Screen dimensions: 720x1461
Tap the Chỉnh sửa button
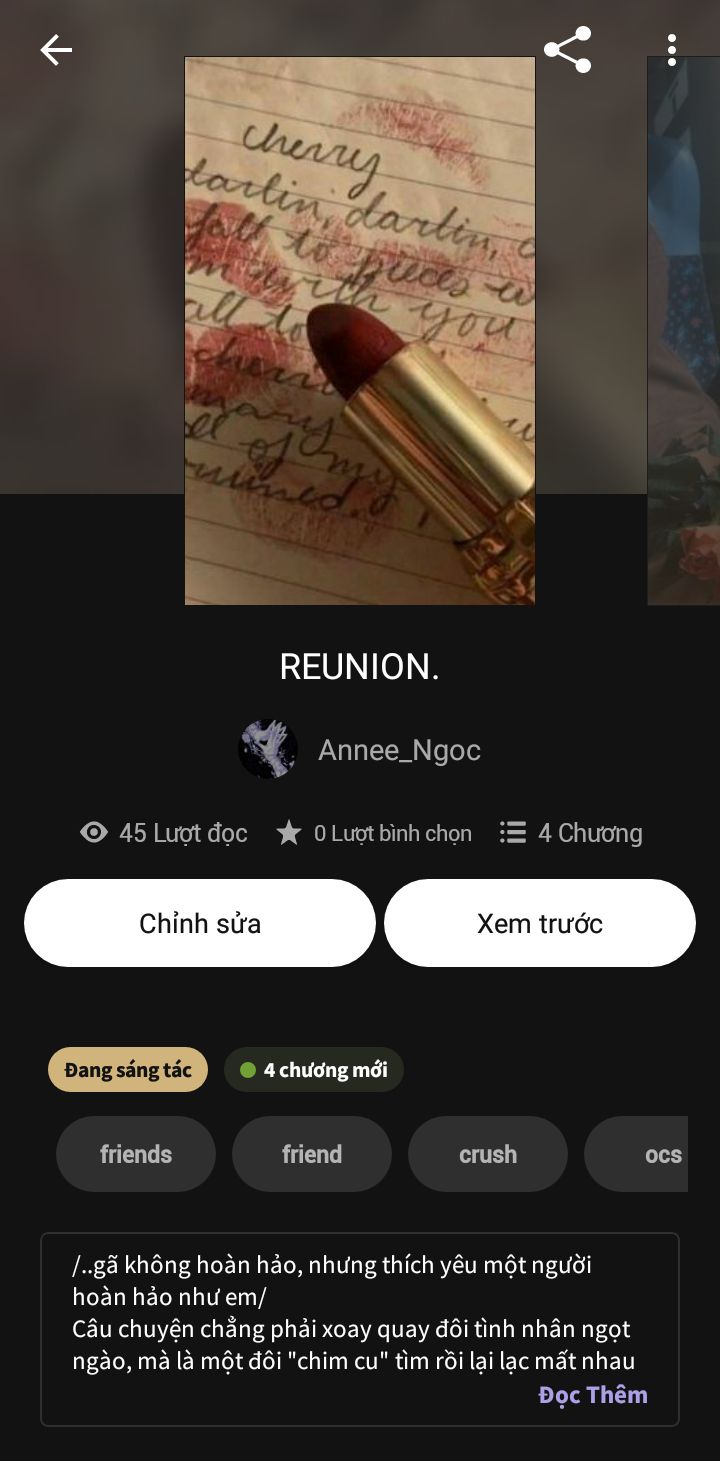coord(200,923)
